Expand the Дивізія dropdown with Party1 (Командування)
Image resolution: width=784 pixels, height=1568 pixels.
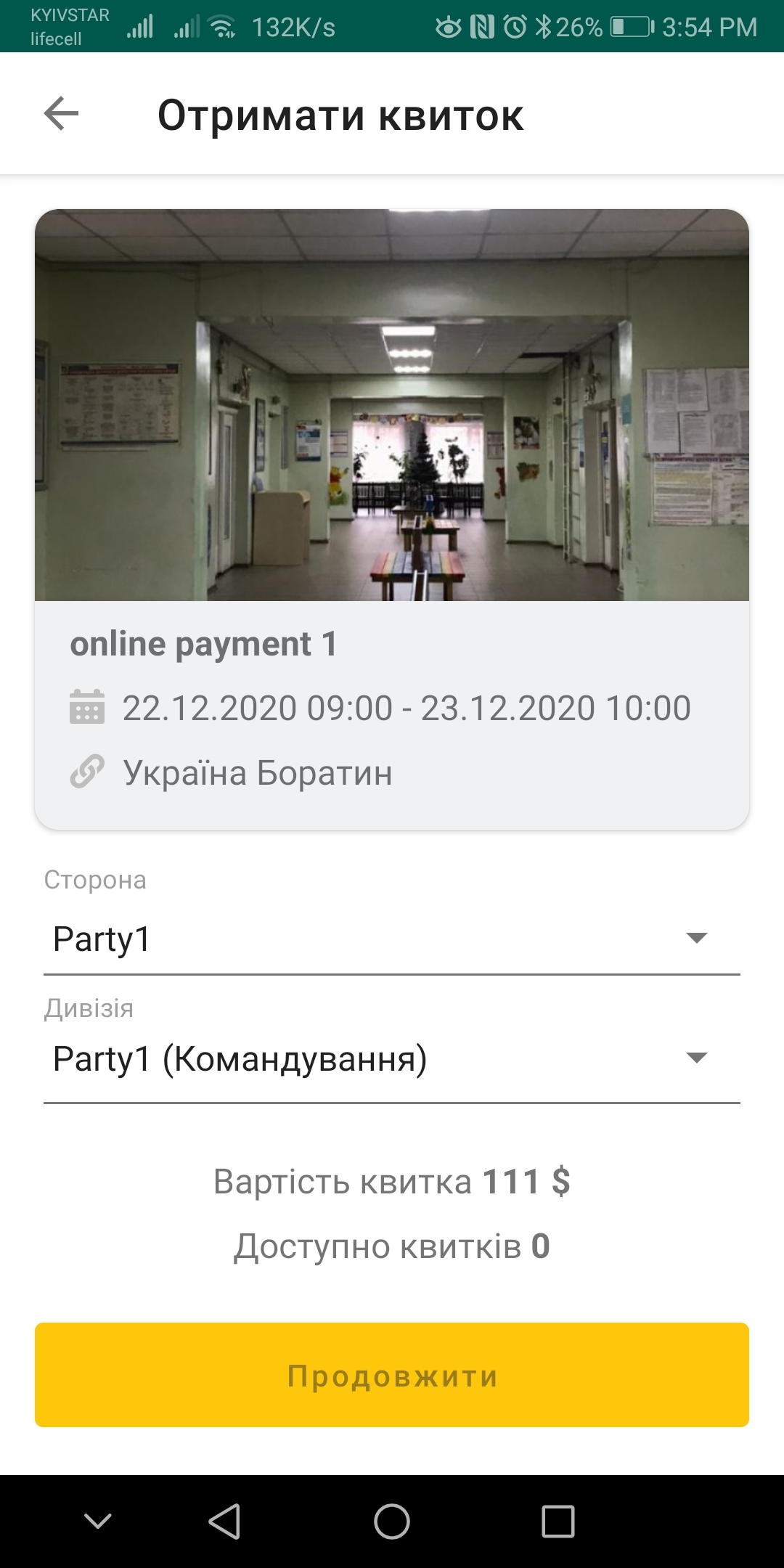tap(392, 1059)
